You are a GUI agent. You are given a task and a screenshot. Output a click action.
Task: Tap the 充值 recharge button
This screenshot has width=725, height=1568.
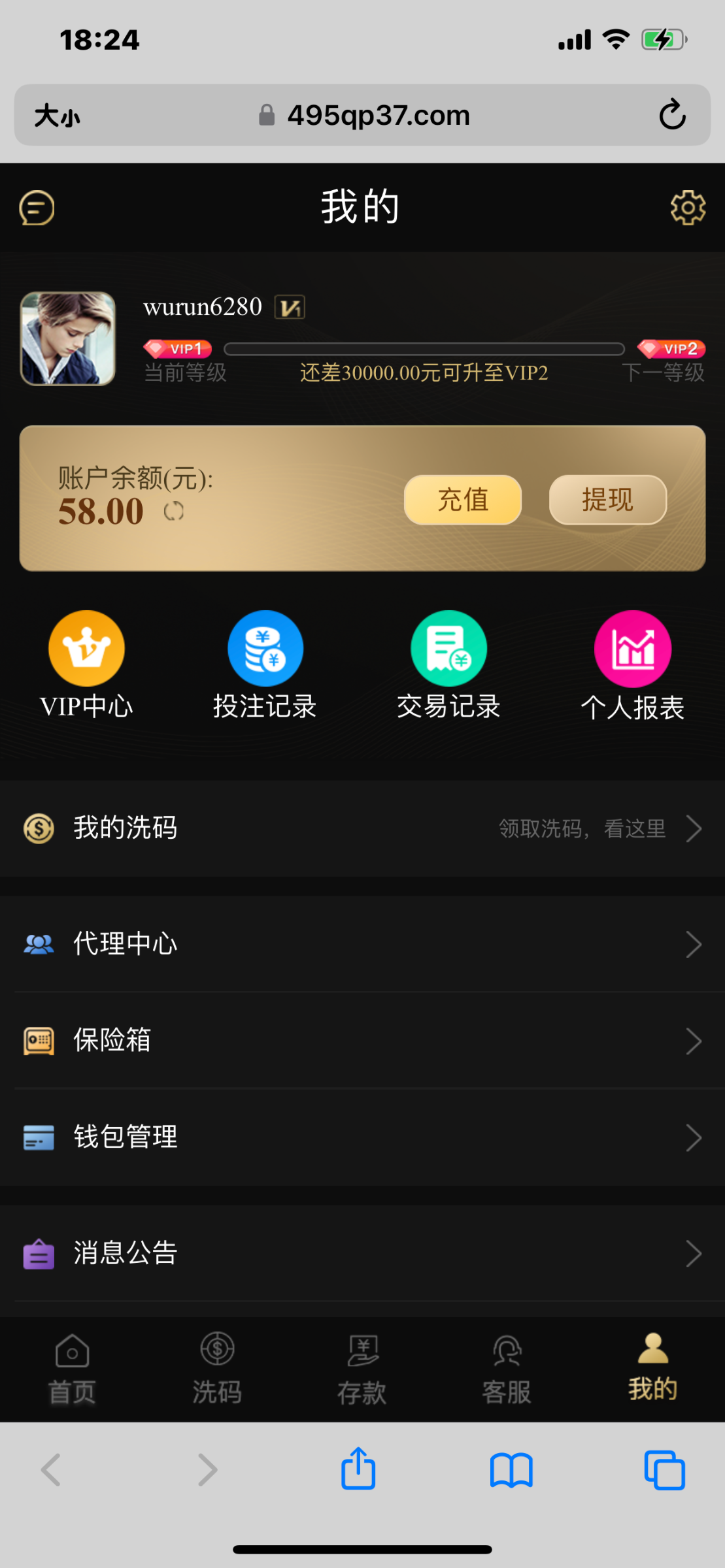click(463, 500)
